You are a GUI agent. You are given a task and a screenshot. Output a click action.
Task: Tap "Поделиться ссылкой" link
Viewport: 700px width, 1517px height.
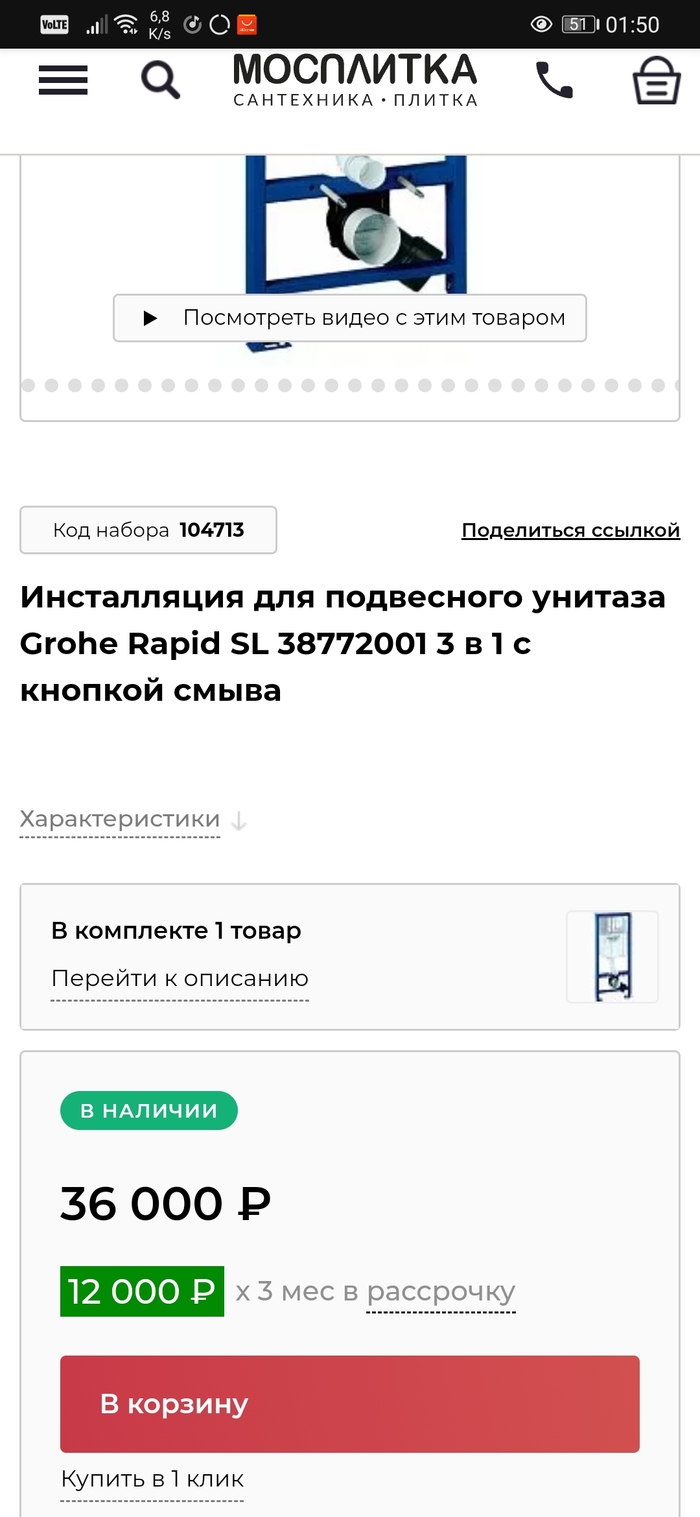click(x=570, y=530)
